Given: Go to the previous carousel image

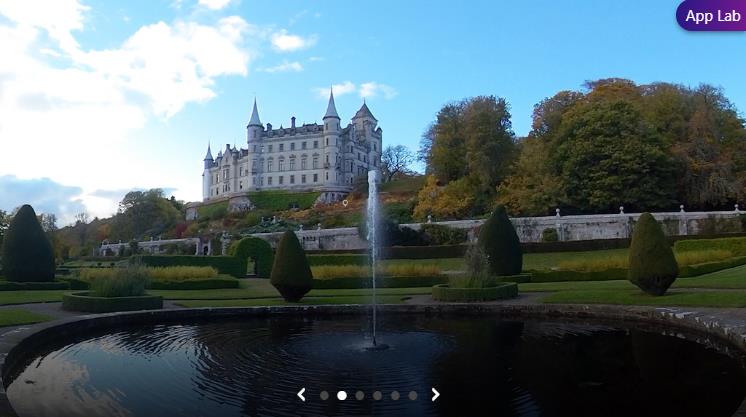Looking at the screenshot, I should 301,395.
